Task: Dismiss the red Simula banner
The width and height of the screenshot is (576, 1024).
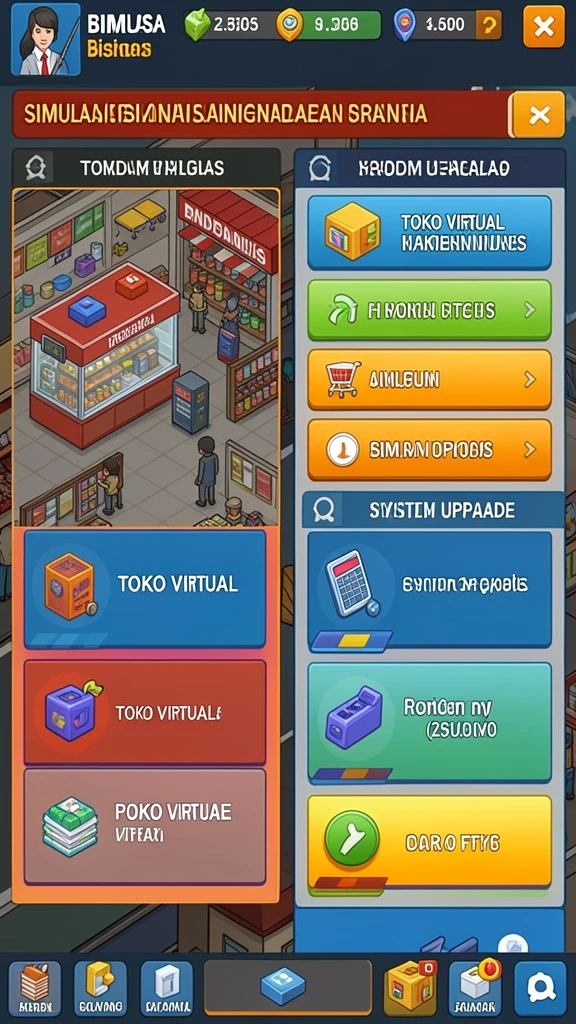Action: (539, 116)
